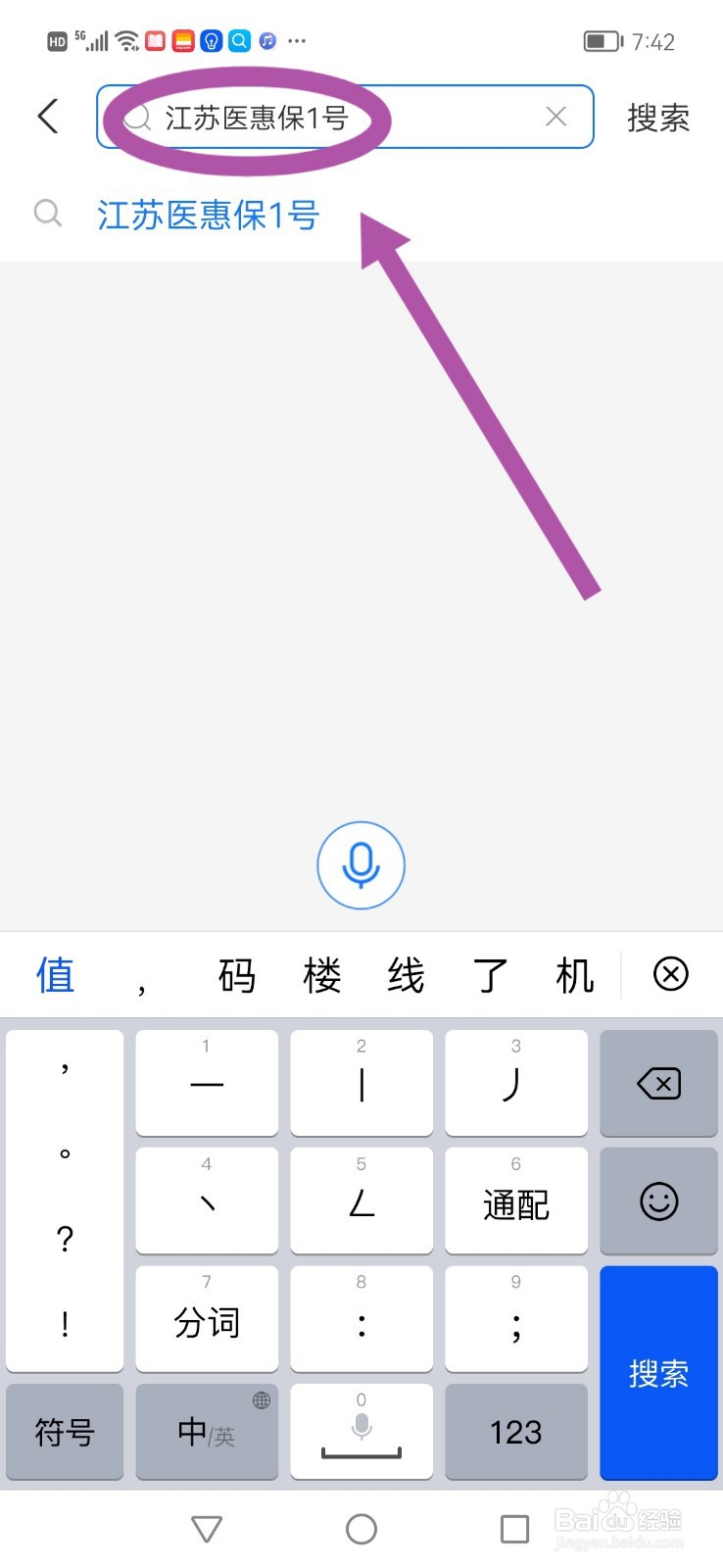The width and height of the screenshot is (723, 1568).
Task: Tap the globe-marked space bar mic key
Action: (361, 1432)
